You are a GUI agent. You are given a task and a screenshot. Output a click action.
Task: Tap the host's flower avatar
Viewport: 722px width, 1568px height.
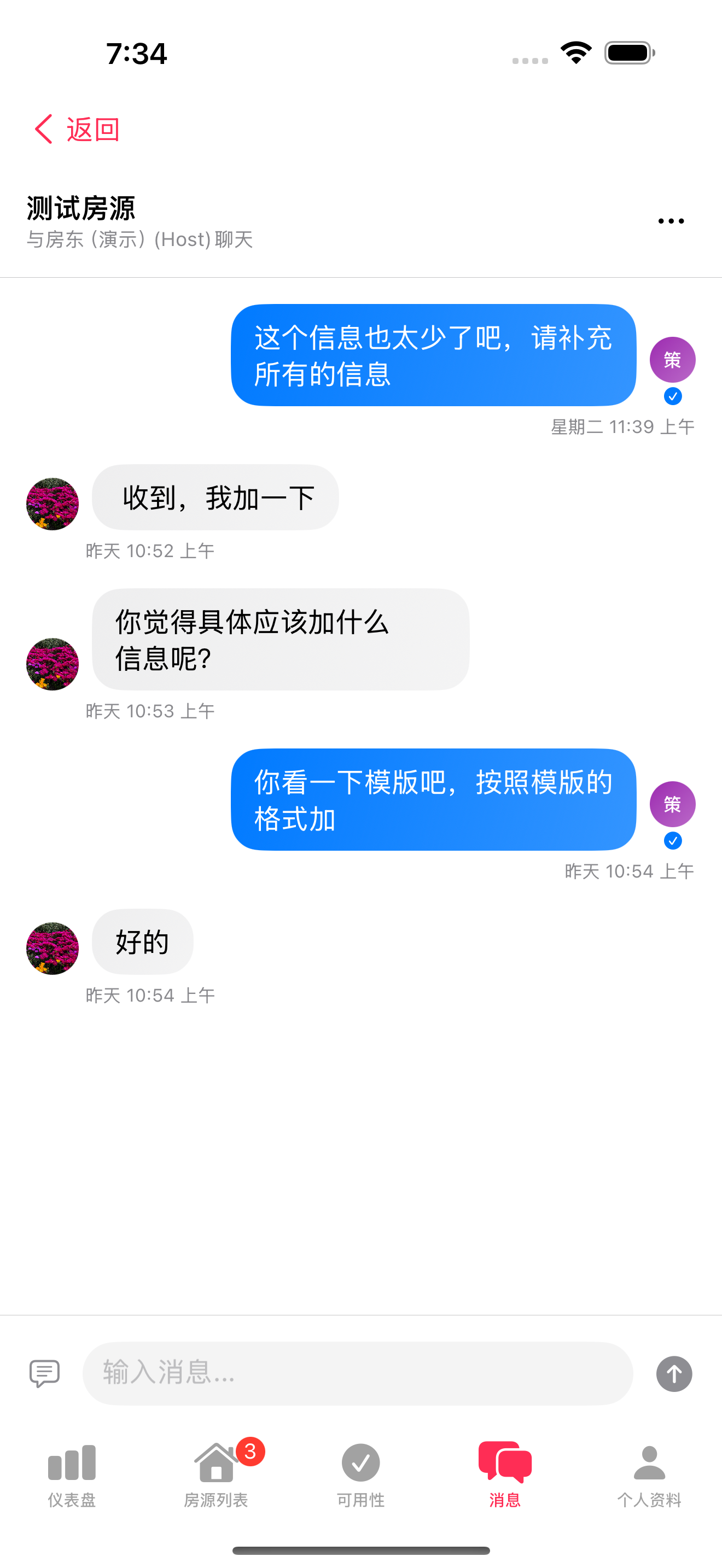53,504
